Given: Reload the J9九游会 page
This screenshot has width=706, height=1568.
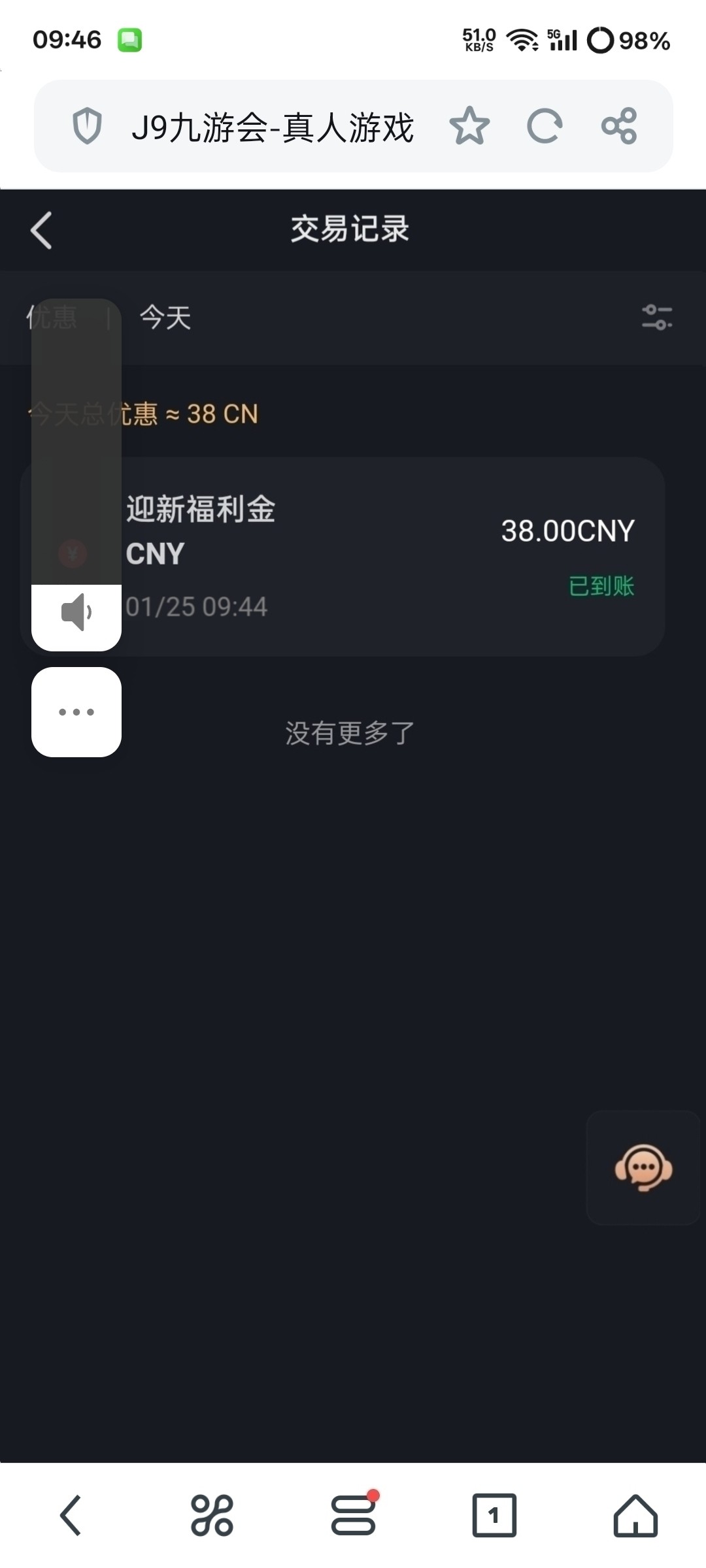Looking at the screenshot, I should [544, 126].
